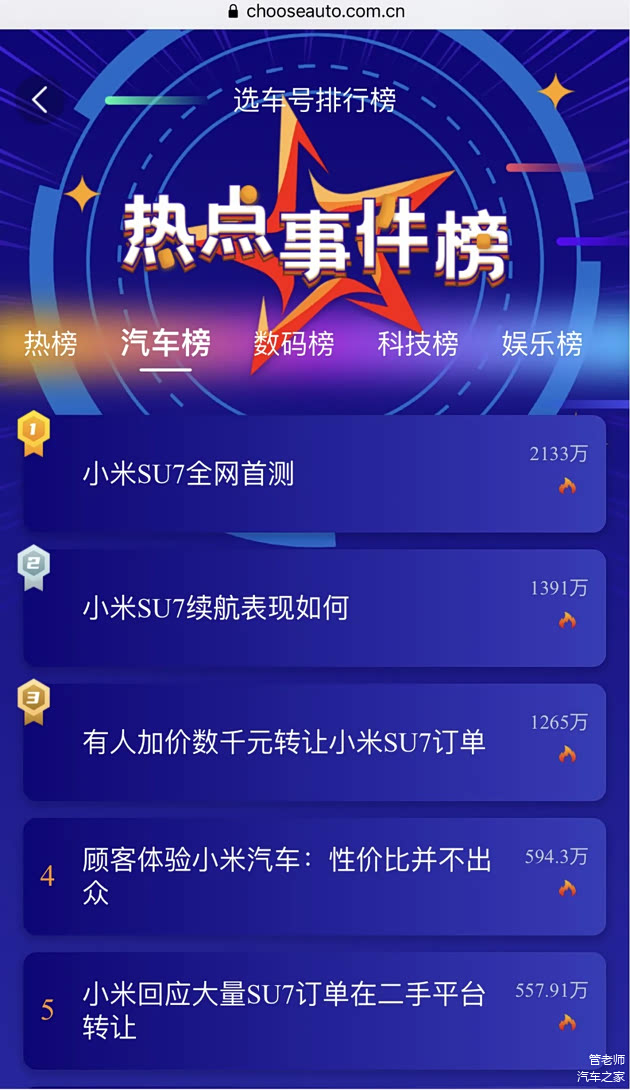Viewport: 630px width, 1090px height.
Task: Open the 科技榜 tab
Action: click(417, 344)
